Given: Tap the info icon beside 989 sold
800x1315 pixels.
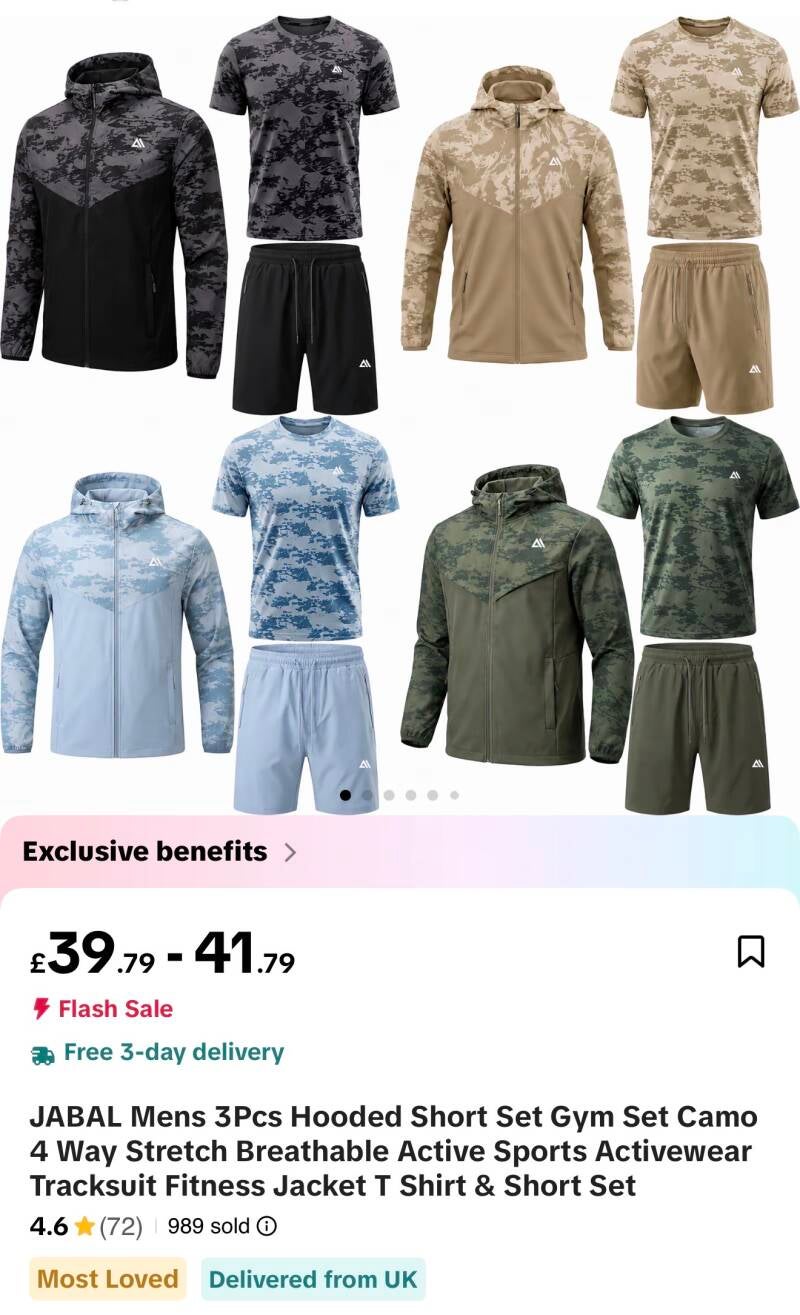Looking at the screenshot, I should click(267, 1226).
